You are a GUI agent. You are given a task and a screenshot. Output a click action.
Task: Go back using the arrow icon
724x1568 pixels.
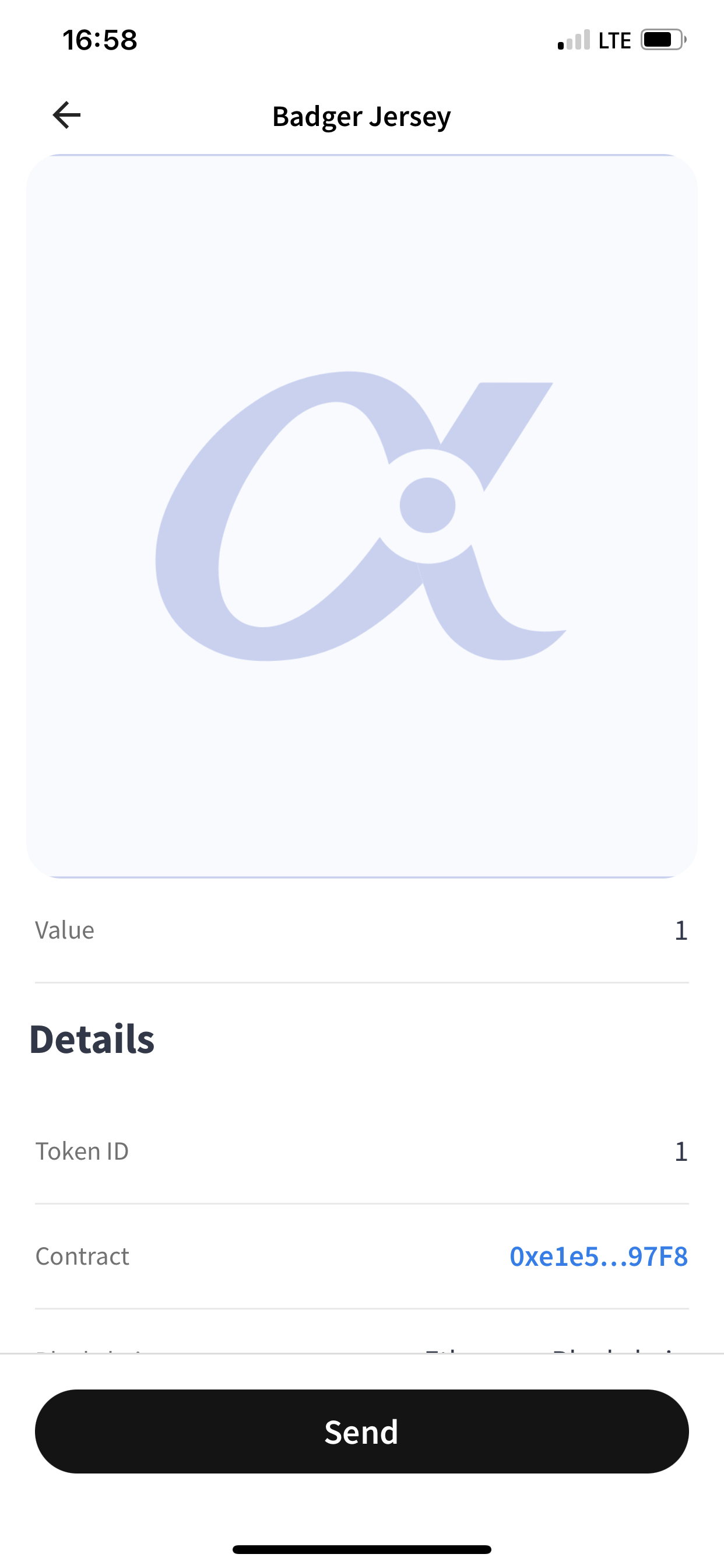pos(67,115)
